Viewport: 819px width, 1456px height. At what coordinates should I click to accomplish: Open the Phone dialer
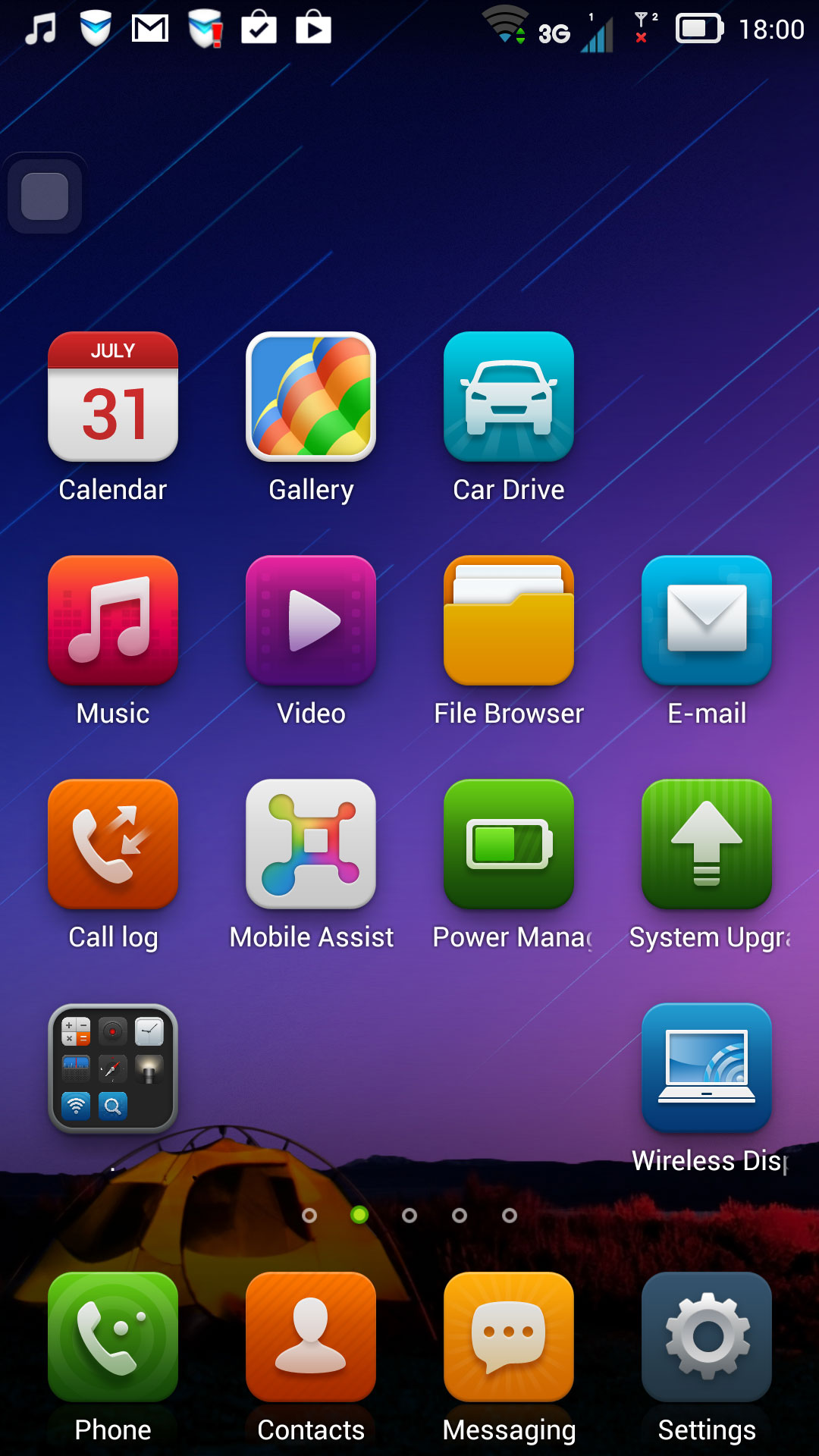click(113, 1337)
